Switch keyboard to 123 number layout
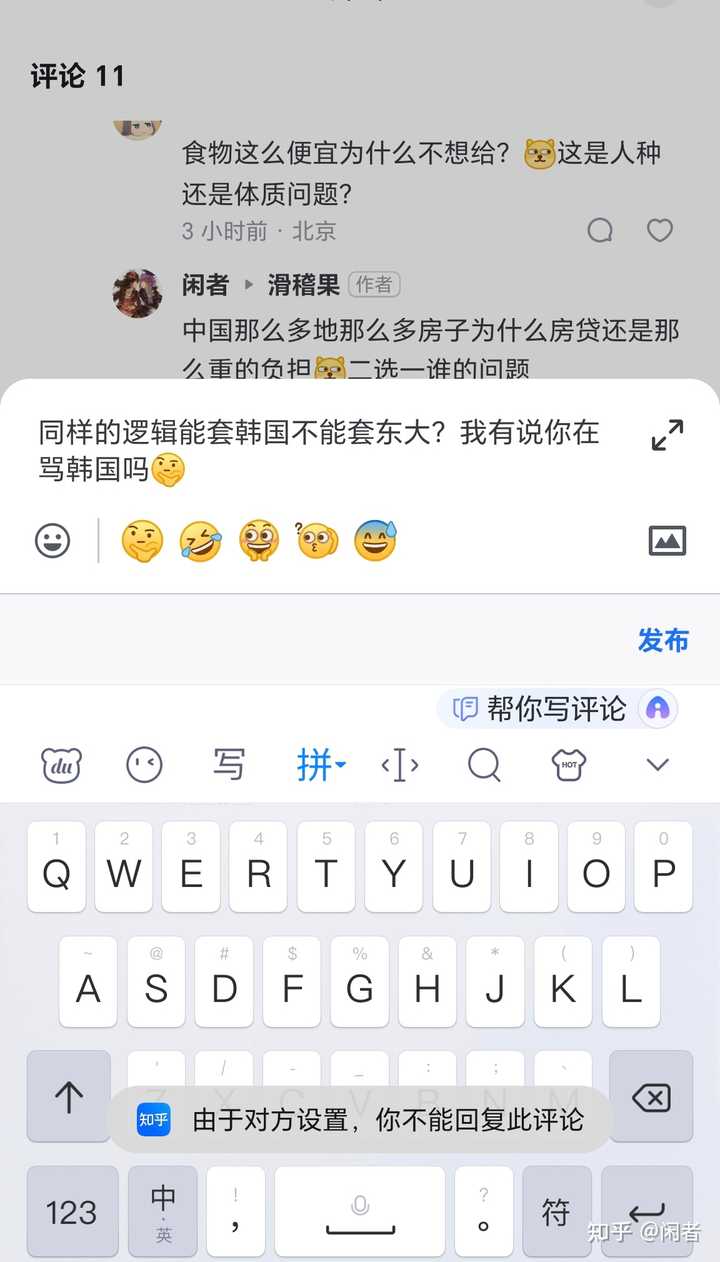Image resolution: width=720 pixels, height=1262 pixels. pyautogui.click(x=71, y=1212)
